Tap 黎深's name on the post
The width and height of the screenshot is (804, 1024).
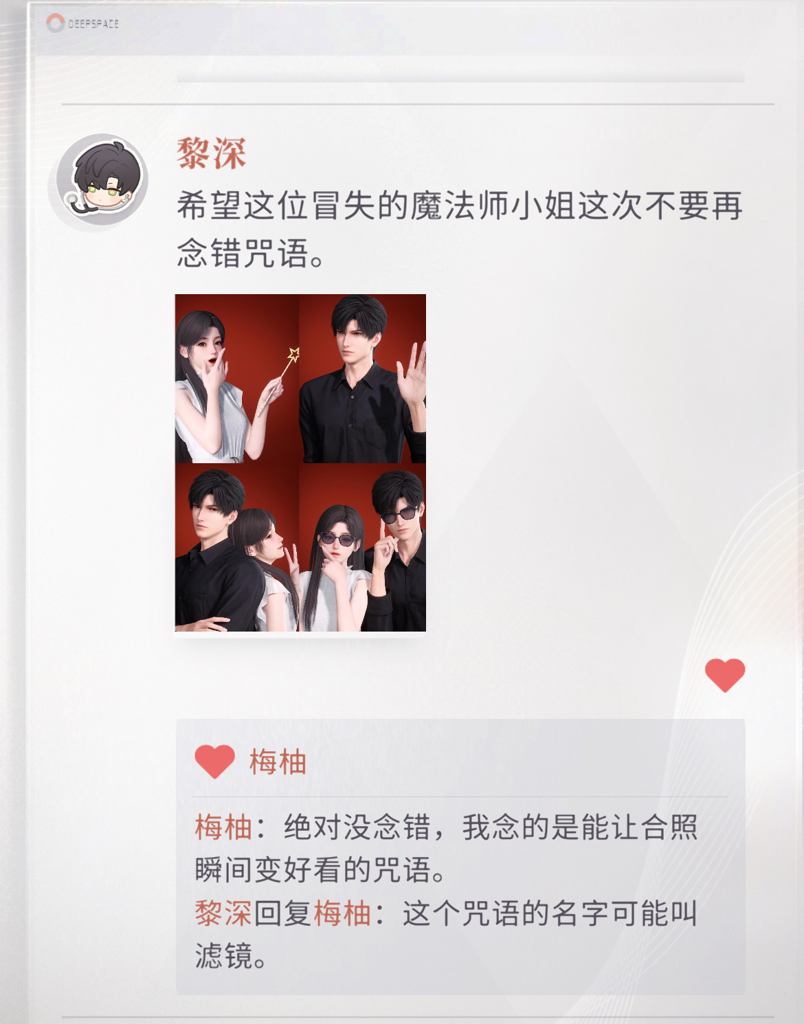pyautogui.click(x=211, y=154)
